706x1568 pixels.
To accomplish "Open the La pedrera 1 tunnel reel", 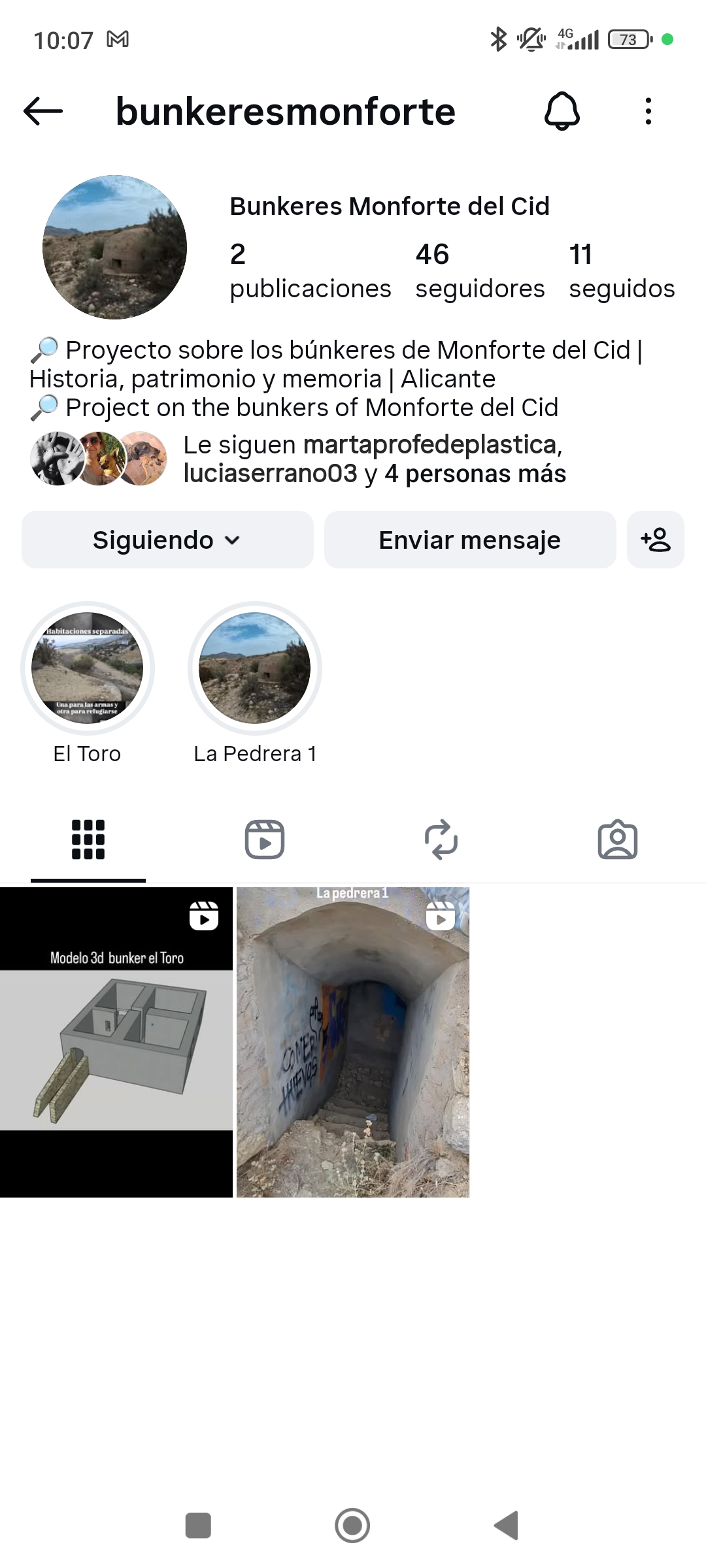I will (x=353, y=1042).
